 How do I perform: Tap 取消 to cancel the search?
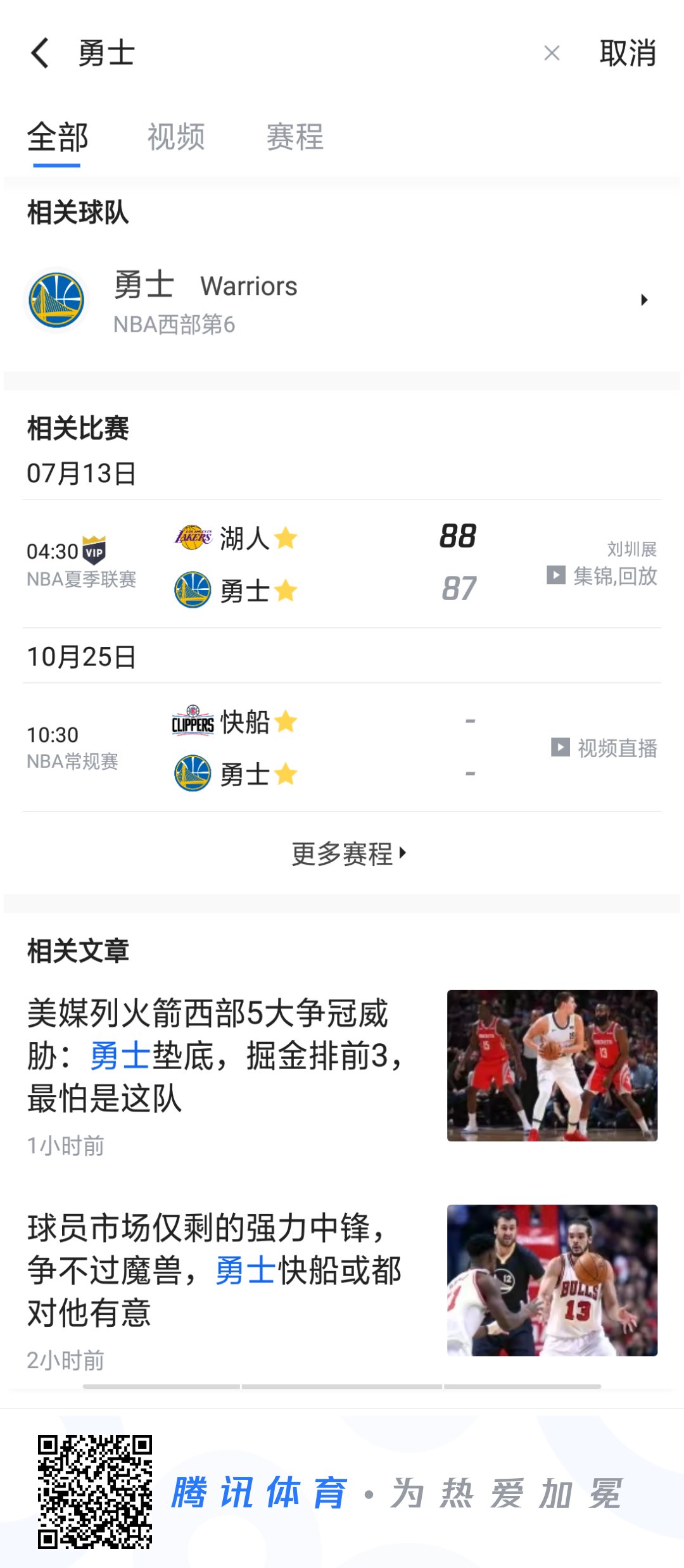coord(627,53)
